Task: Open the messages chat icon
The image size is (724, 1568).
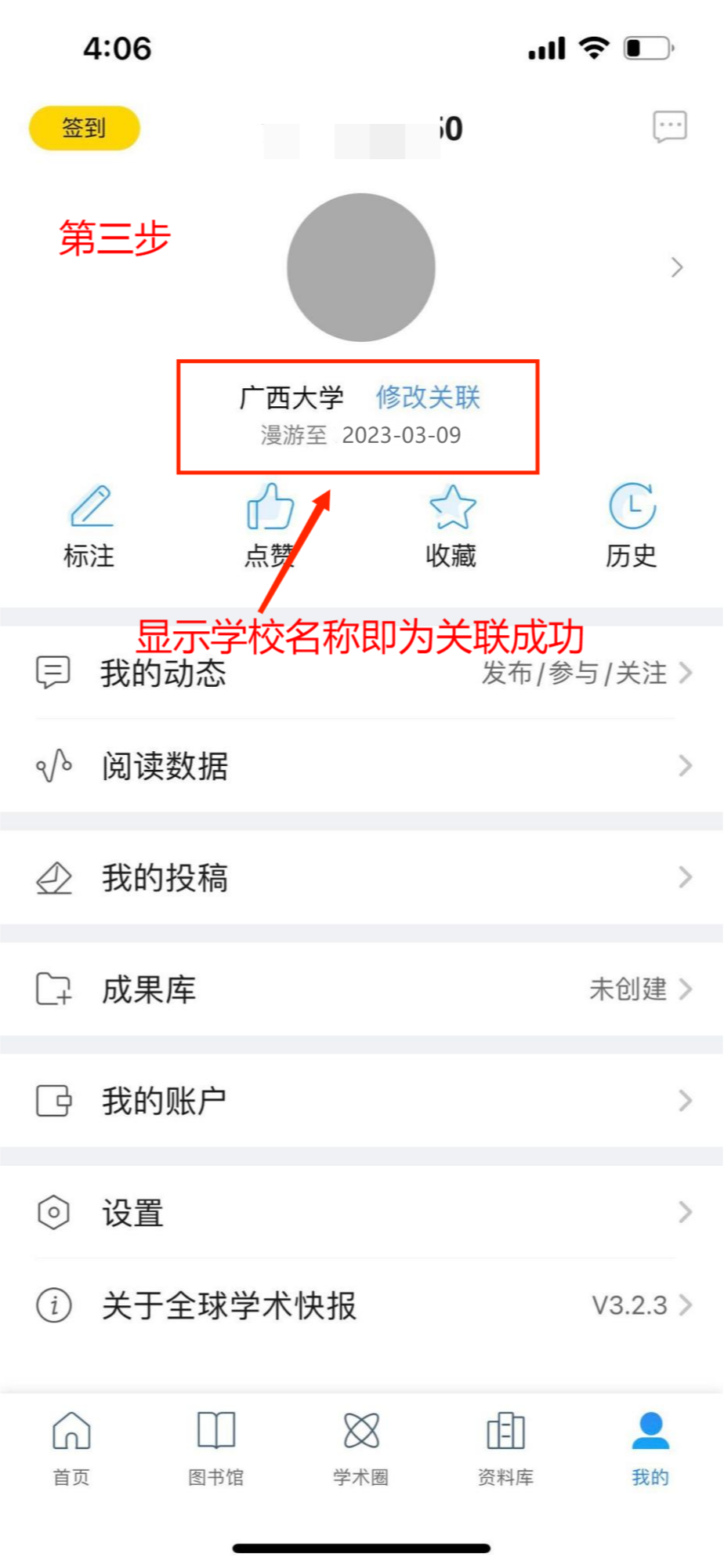Action: tap(670, 126)
